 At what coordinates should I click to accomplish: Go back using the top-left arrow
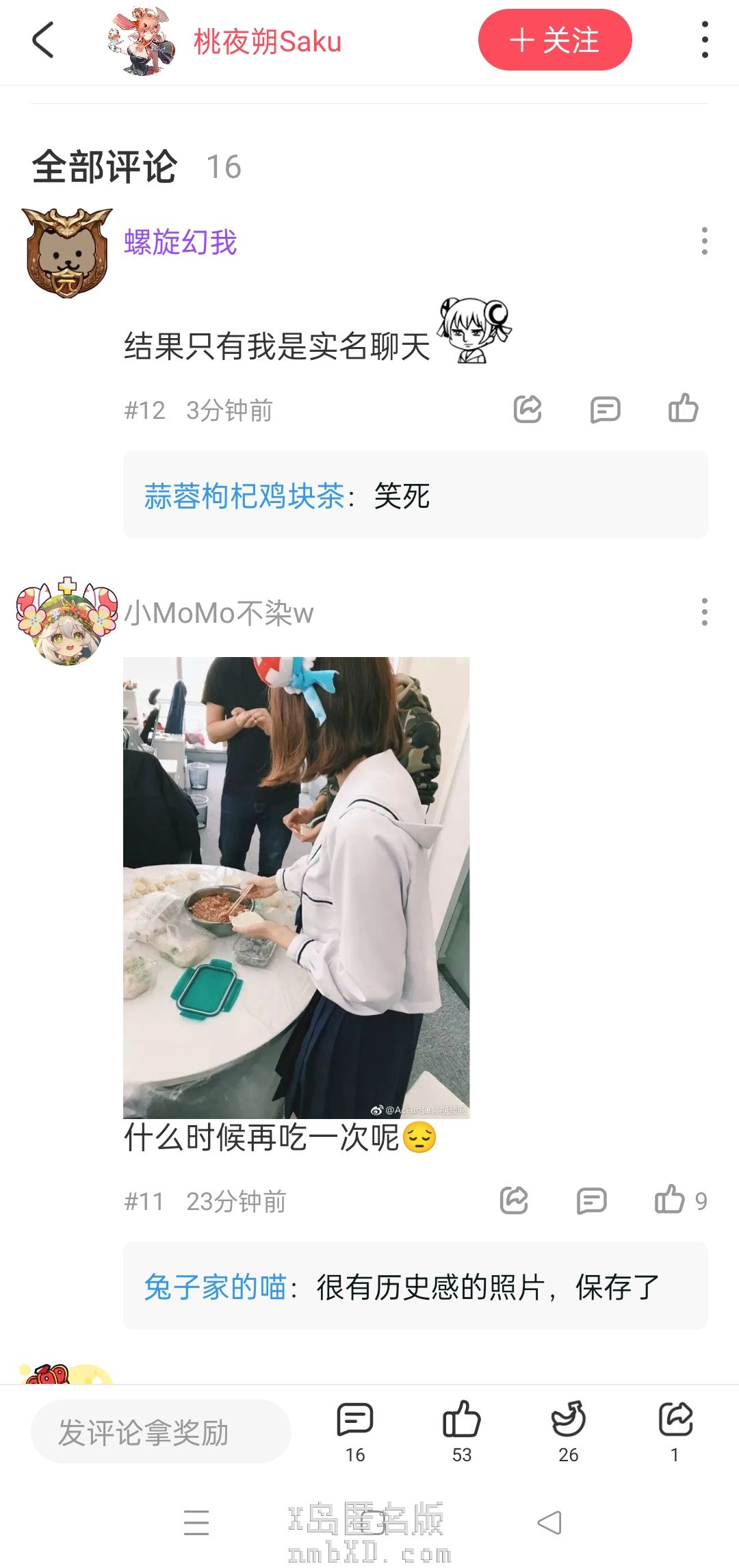click(x=43, y=40)
